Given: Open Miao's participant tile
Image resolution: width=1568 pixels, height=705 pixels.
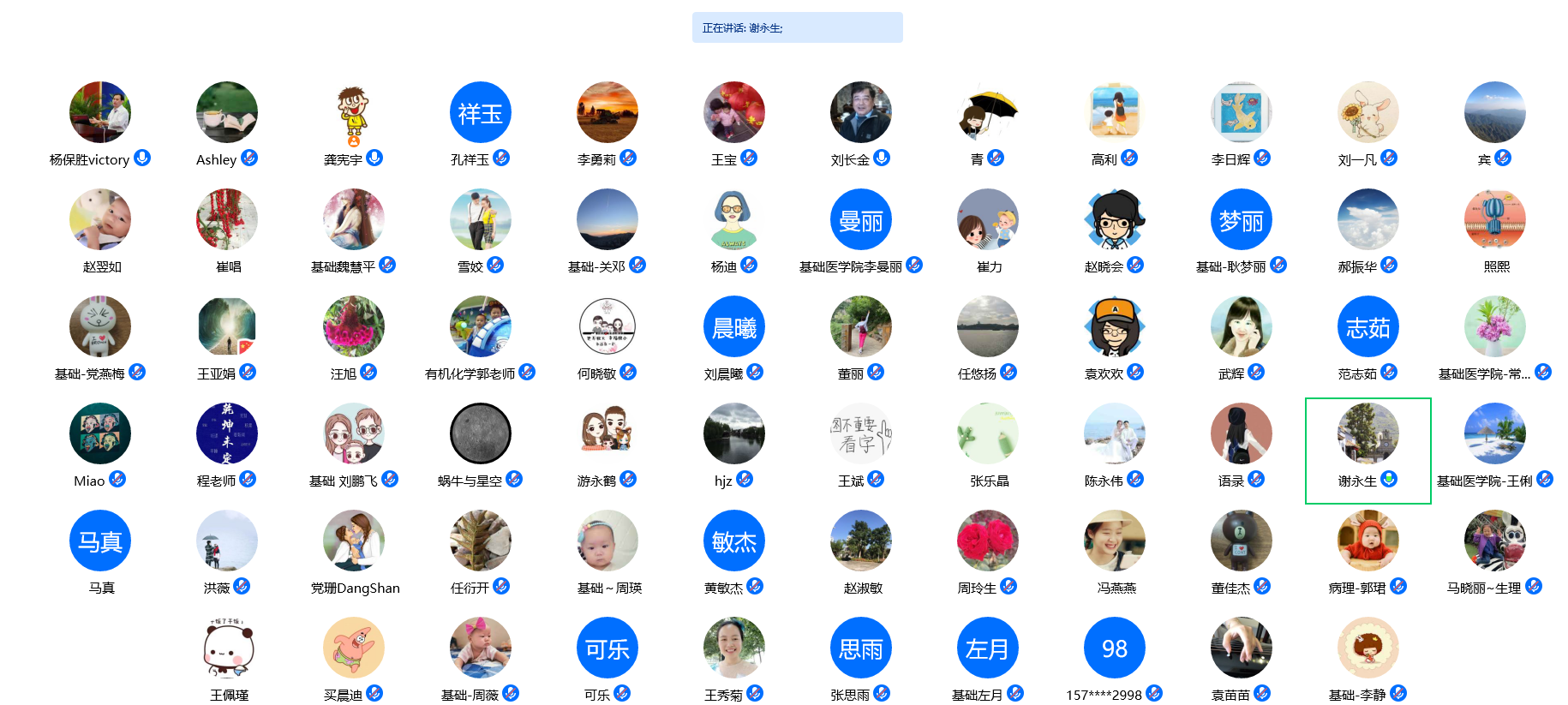Looking at the screenshot, I should point(100,433).
